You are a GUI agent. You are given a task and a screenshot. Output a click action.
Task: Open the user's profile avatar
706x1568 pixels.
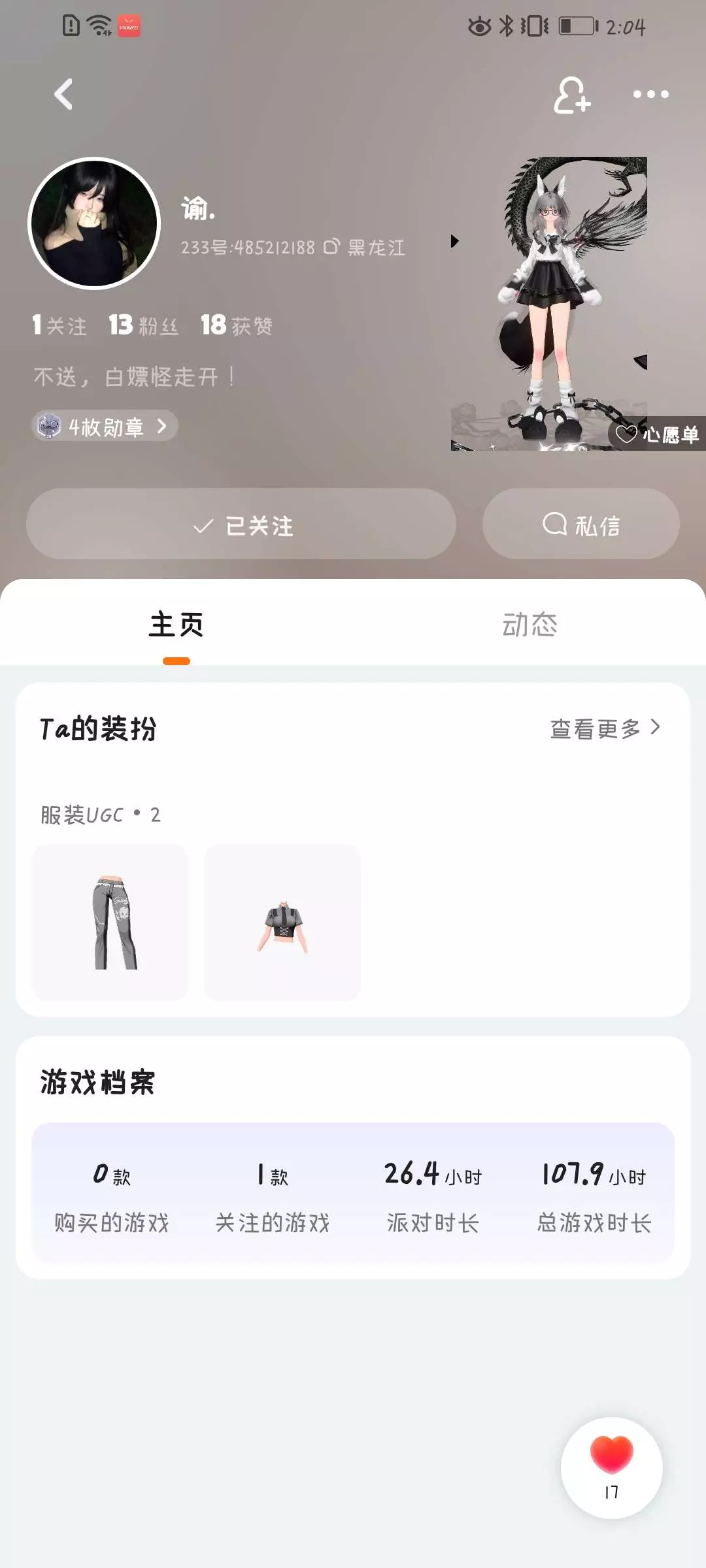coord(94,223)
